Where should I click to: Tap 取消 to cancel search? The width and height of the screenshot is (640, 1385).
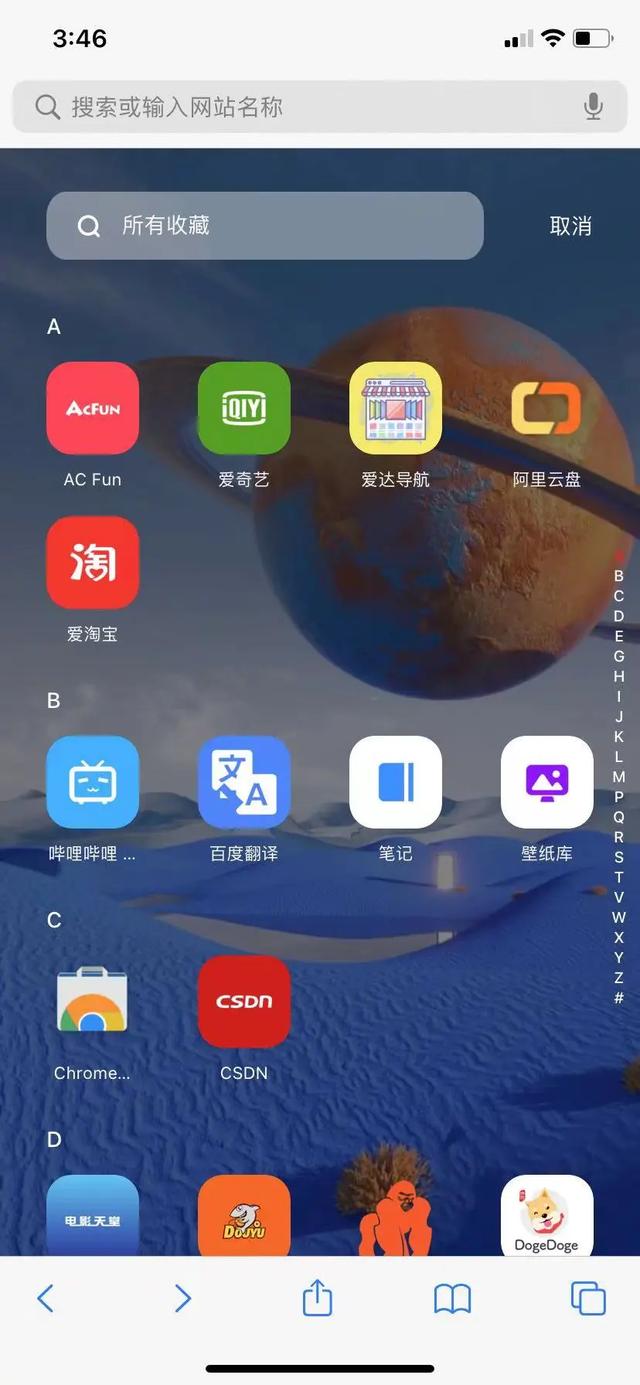point(570,226)
